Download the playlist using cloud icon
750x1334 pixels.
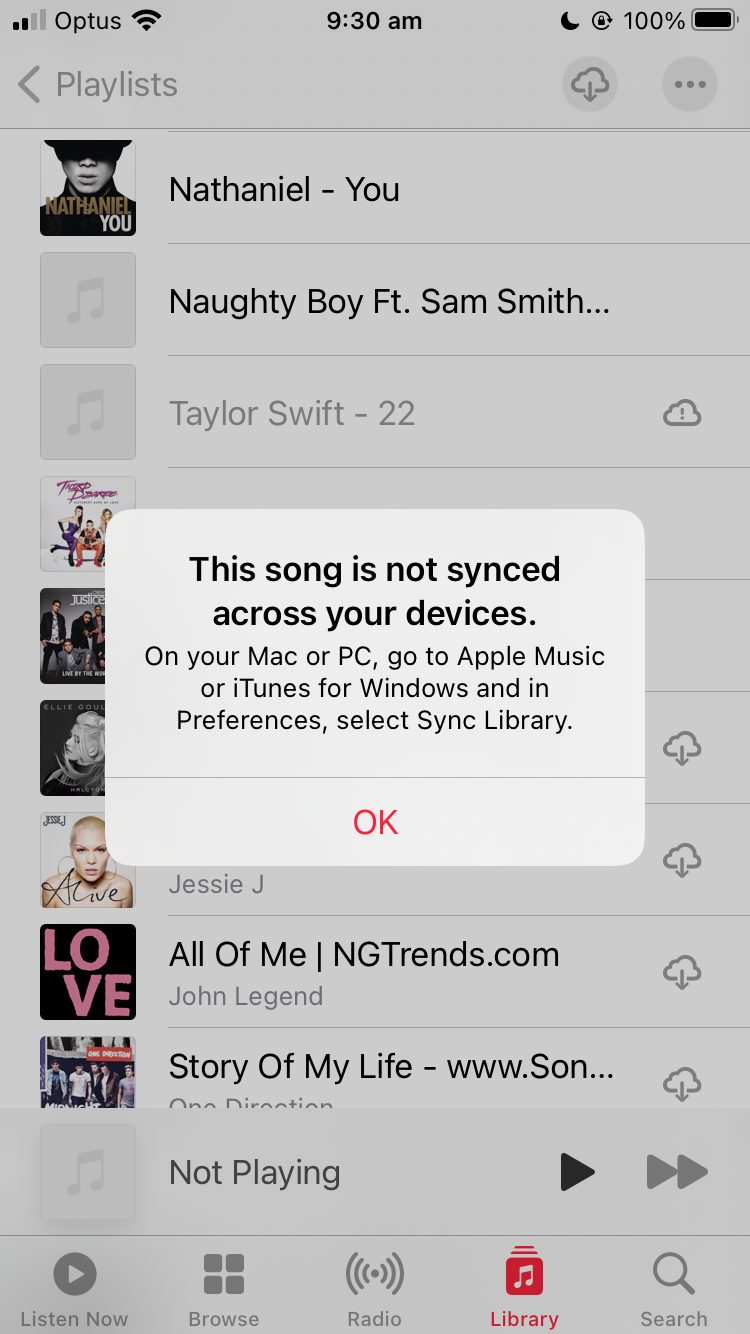pos(590,85)
